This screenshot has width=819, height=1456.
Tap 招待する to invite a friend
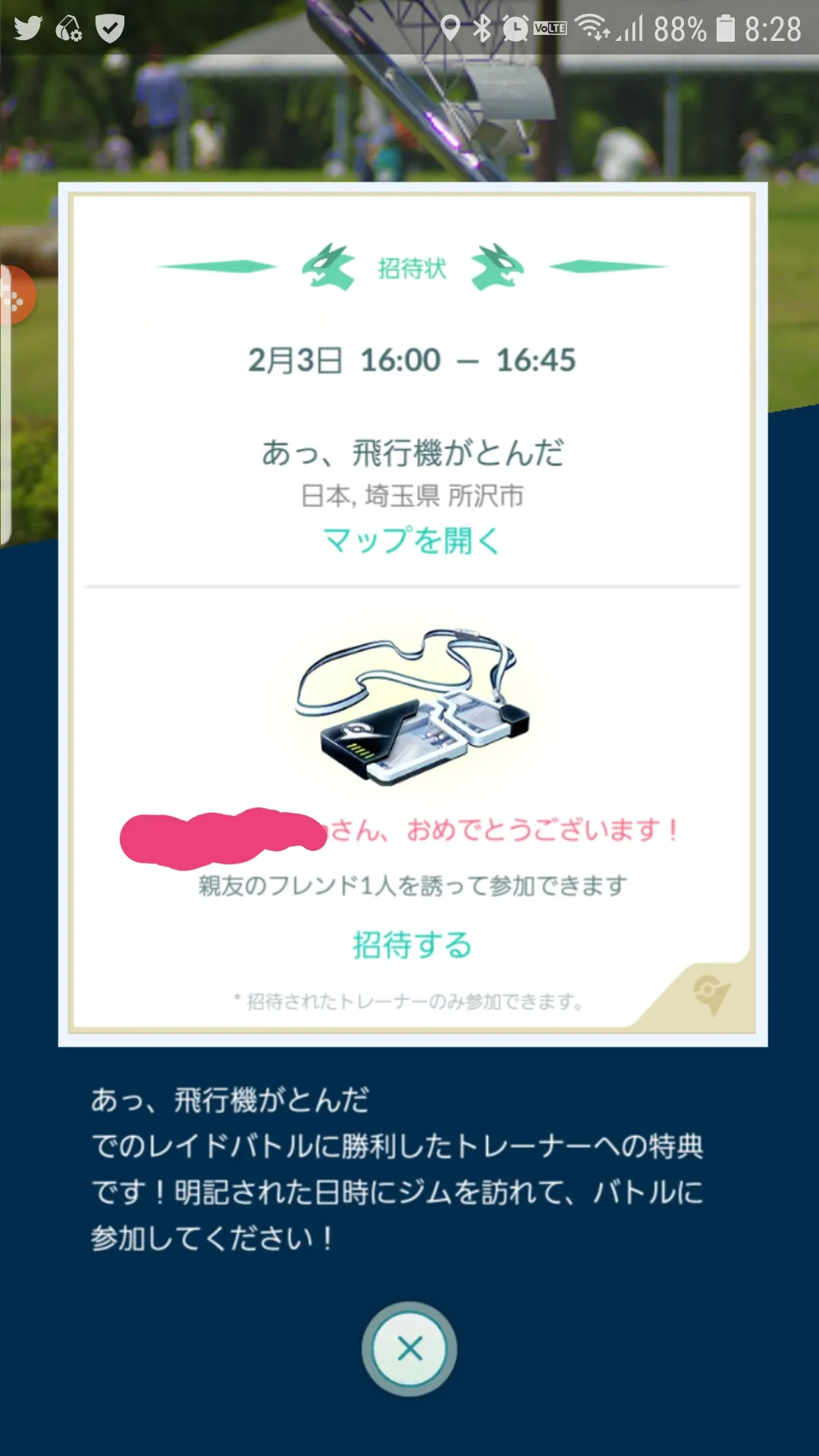[412, 945]
